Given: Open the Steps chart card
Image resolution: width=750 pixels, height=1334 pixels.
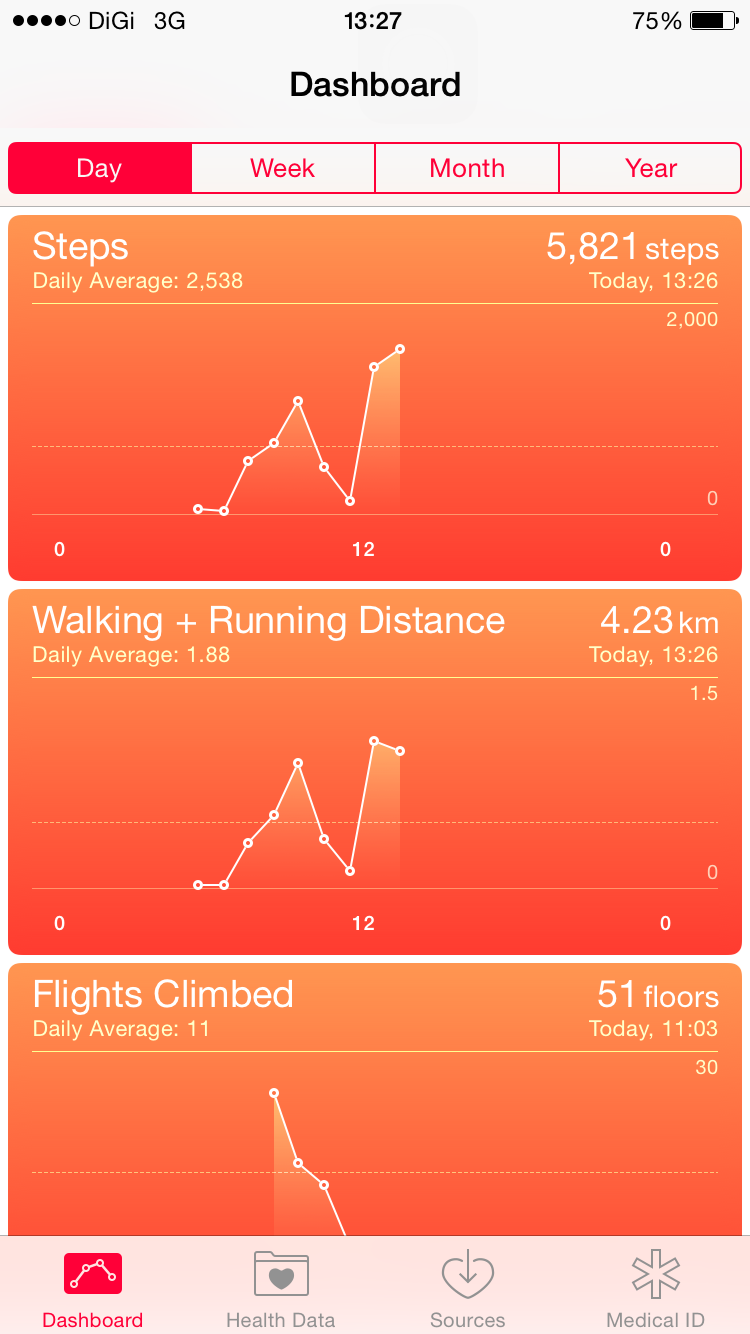Looking at the screenshot, I should point(375,398).
